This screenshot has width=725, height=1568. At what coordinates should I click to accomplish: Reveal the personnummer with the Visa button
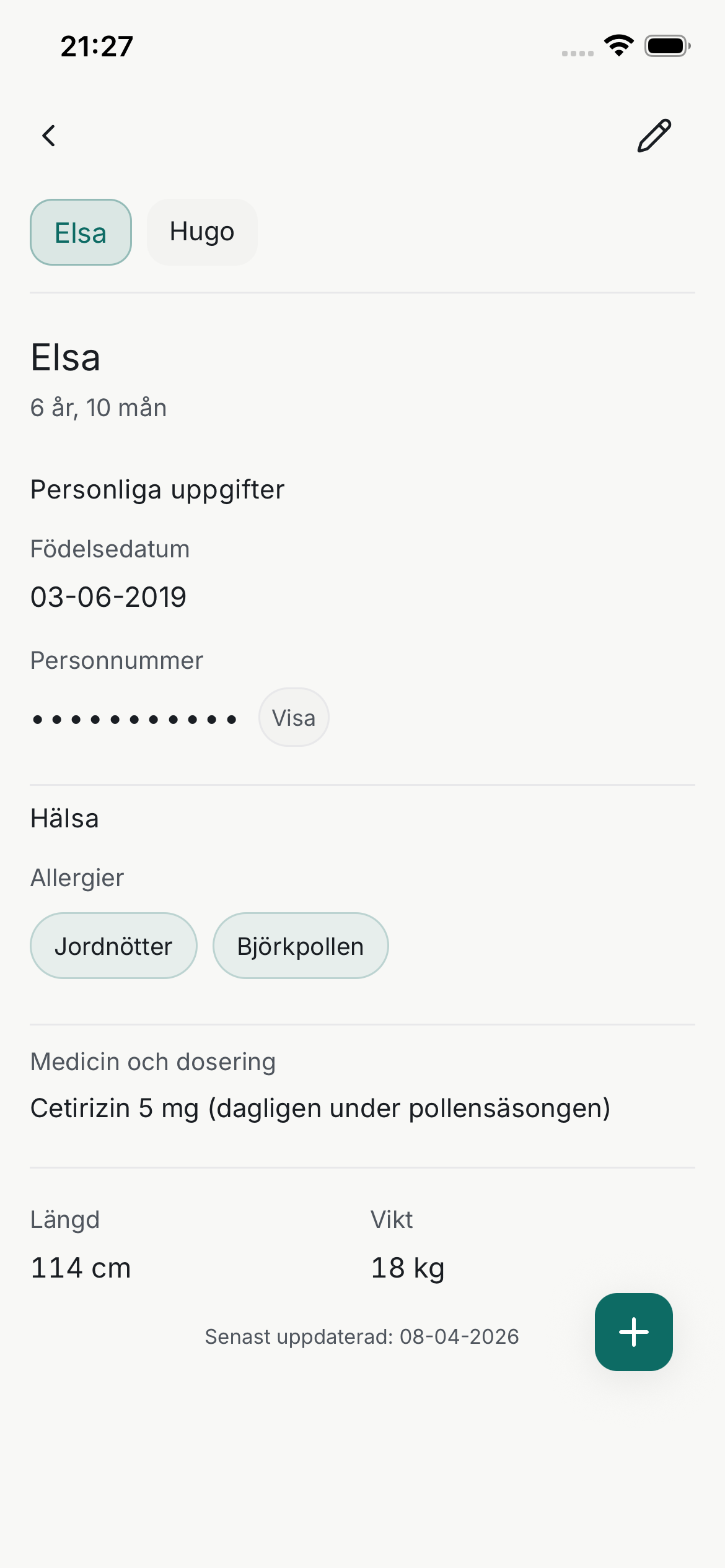(x=293, y=717)
